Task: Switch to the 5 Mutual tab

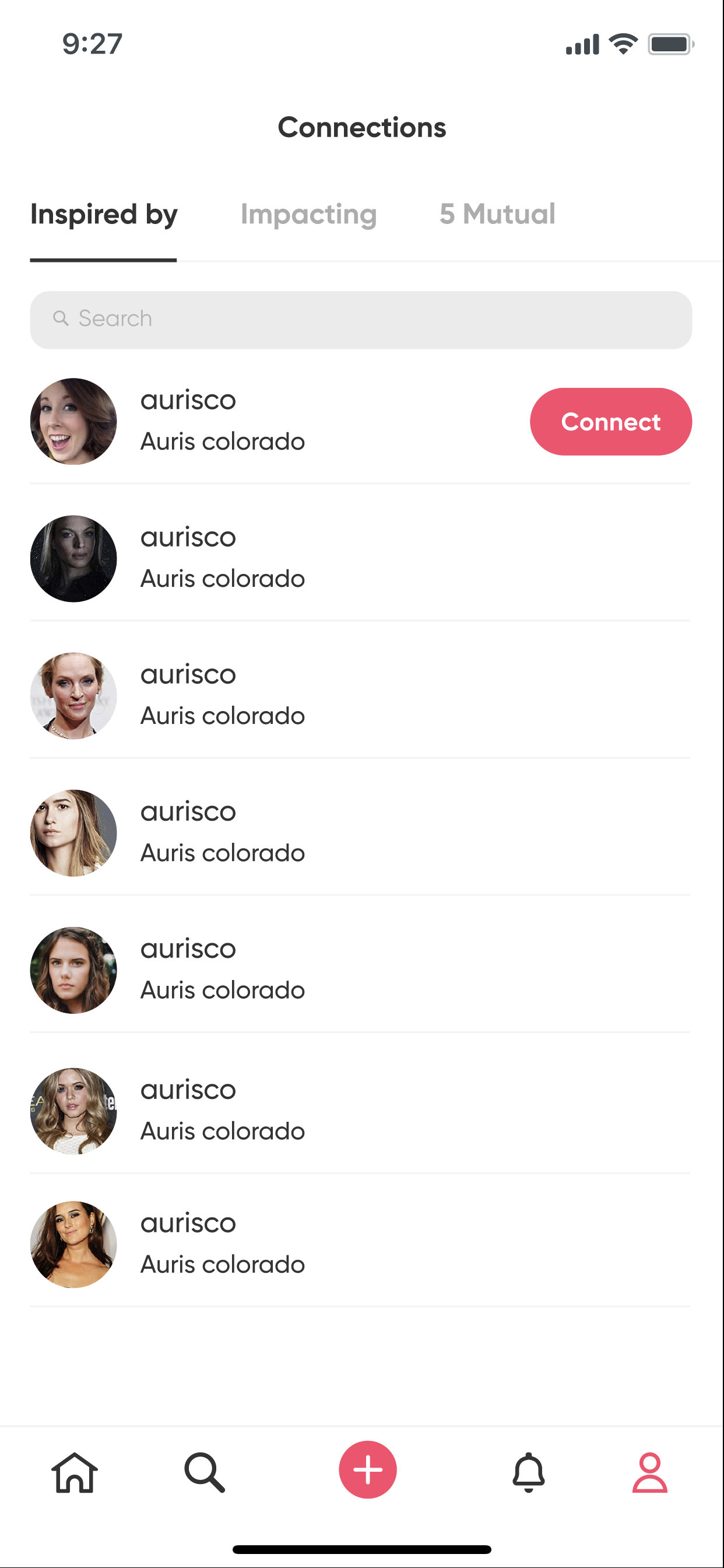Action: 497,214
